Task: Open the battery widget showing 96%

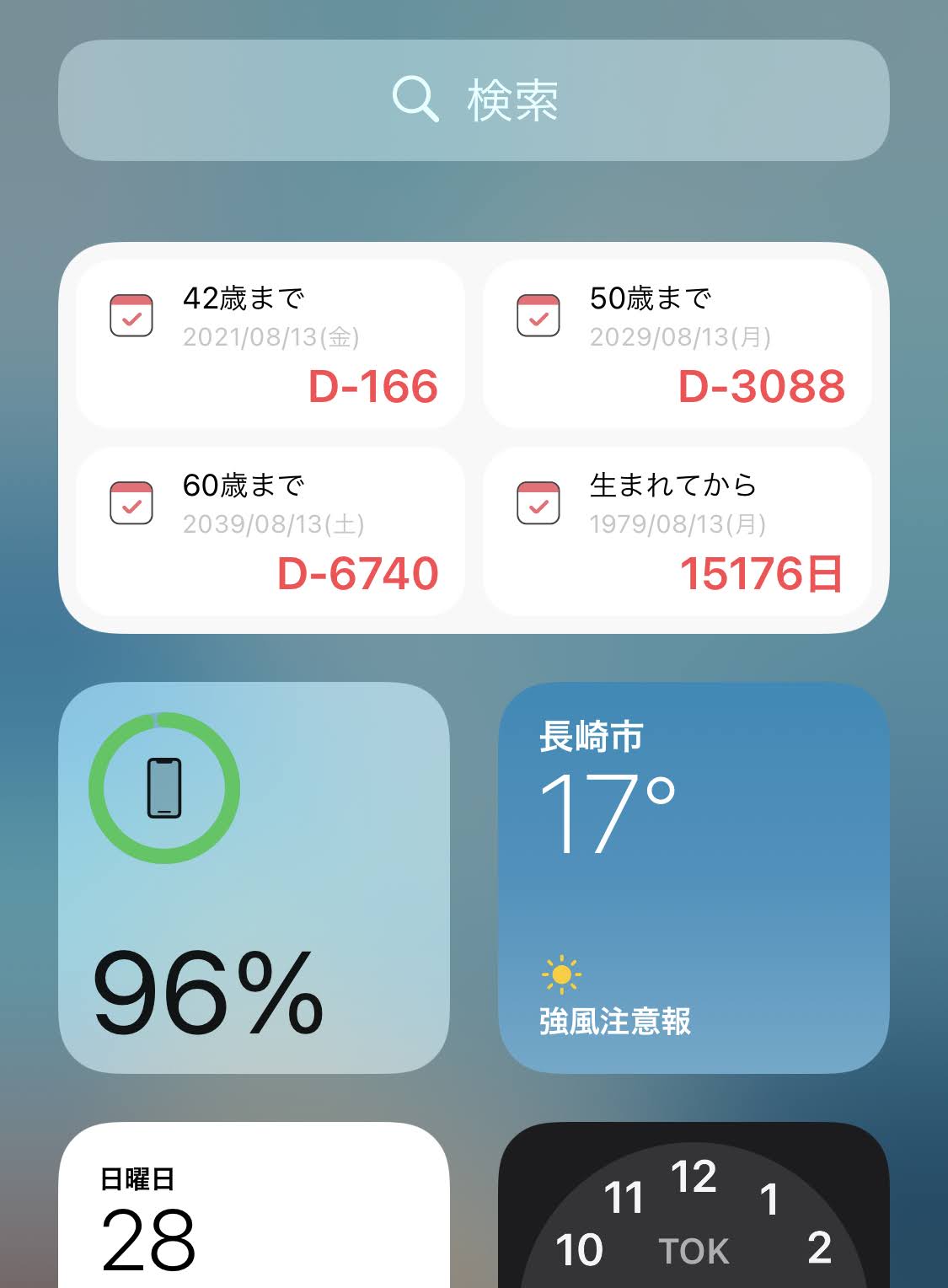Action: pyautogui.click(x=254, y=877)
